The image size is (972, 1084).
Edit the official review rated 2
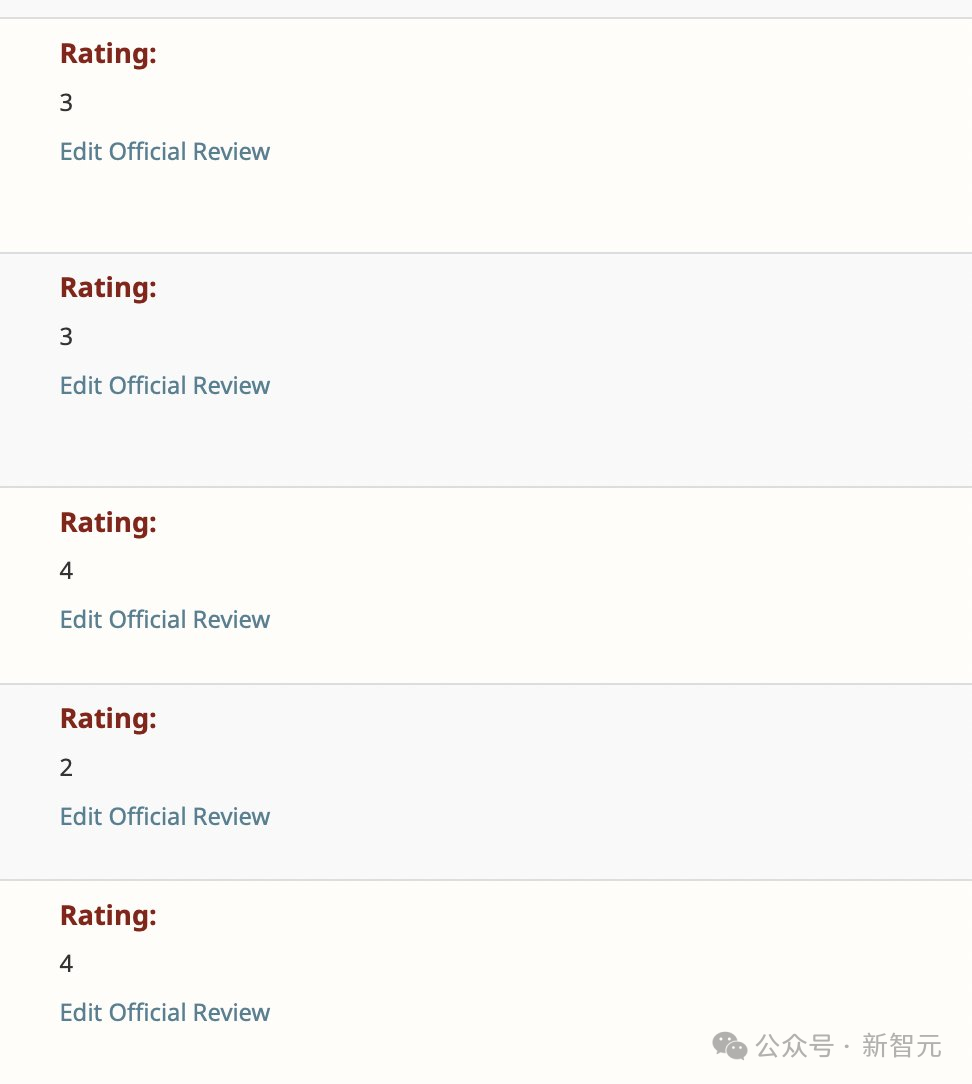pos(165,816)
